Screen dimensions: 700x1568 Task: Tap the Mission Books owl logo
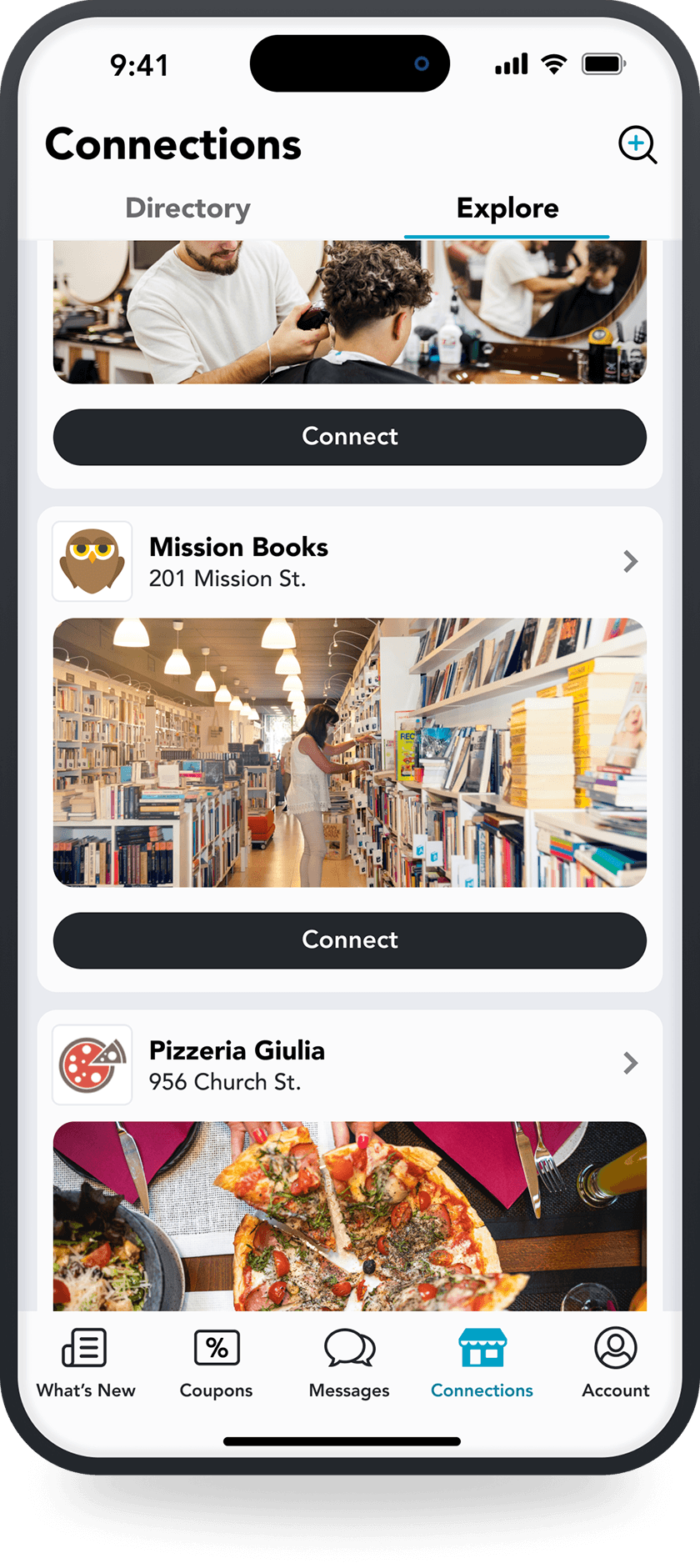(92, 560)
